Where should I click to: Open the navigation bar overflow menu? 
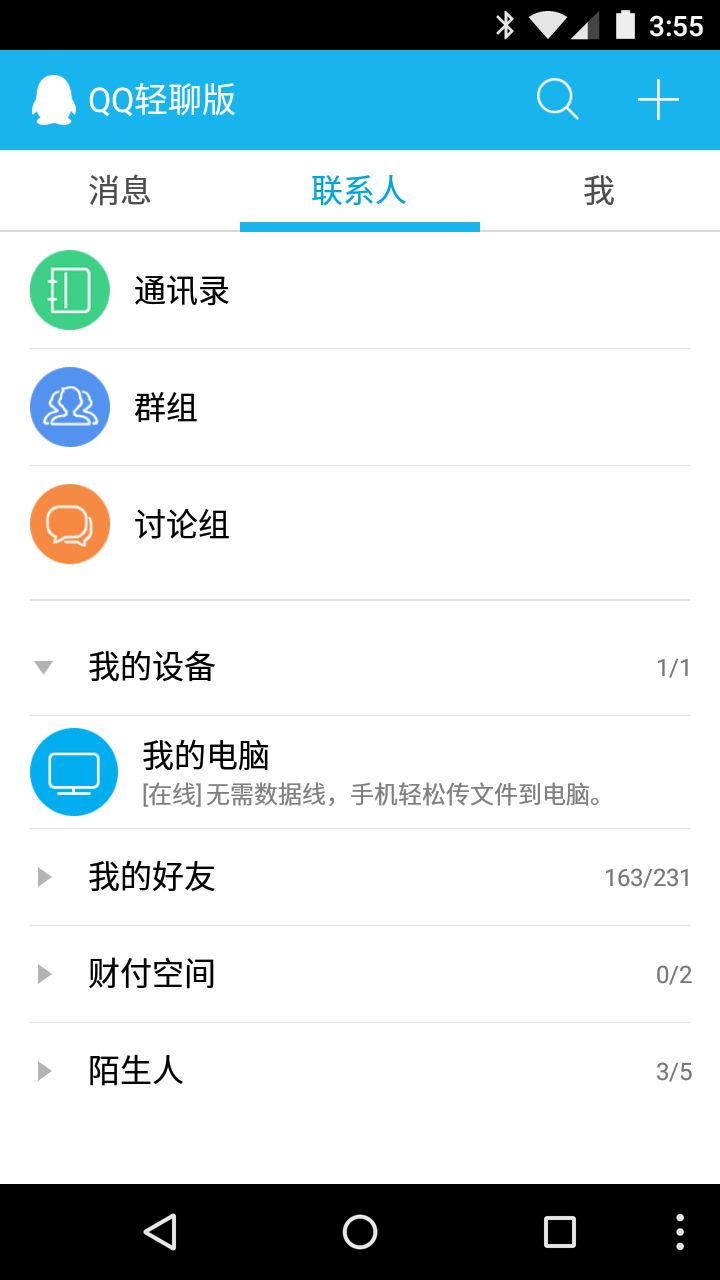[x=680, y=1232]
